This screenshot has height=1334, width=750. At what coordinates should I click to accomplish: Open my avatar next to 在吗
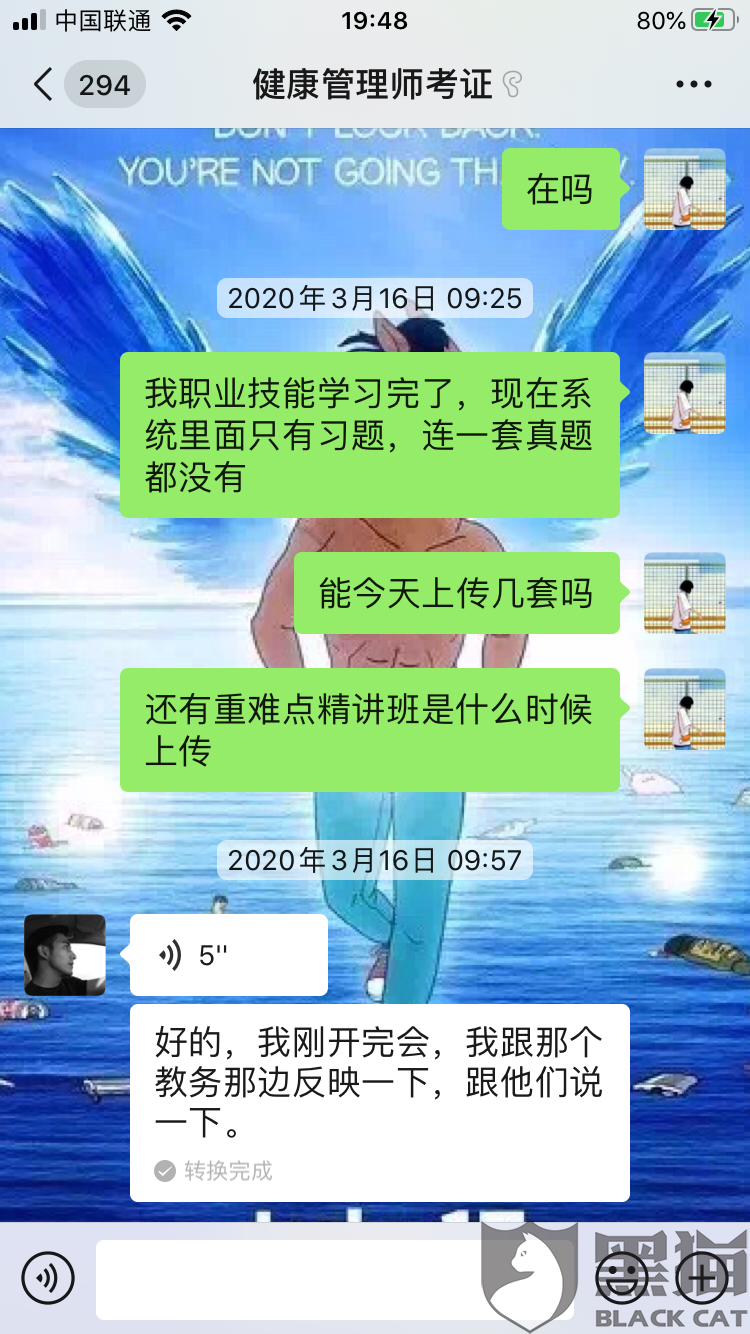click(684, 189)
